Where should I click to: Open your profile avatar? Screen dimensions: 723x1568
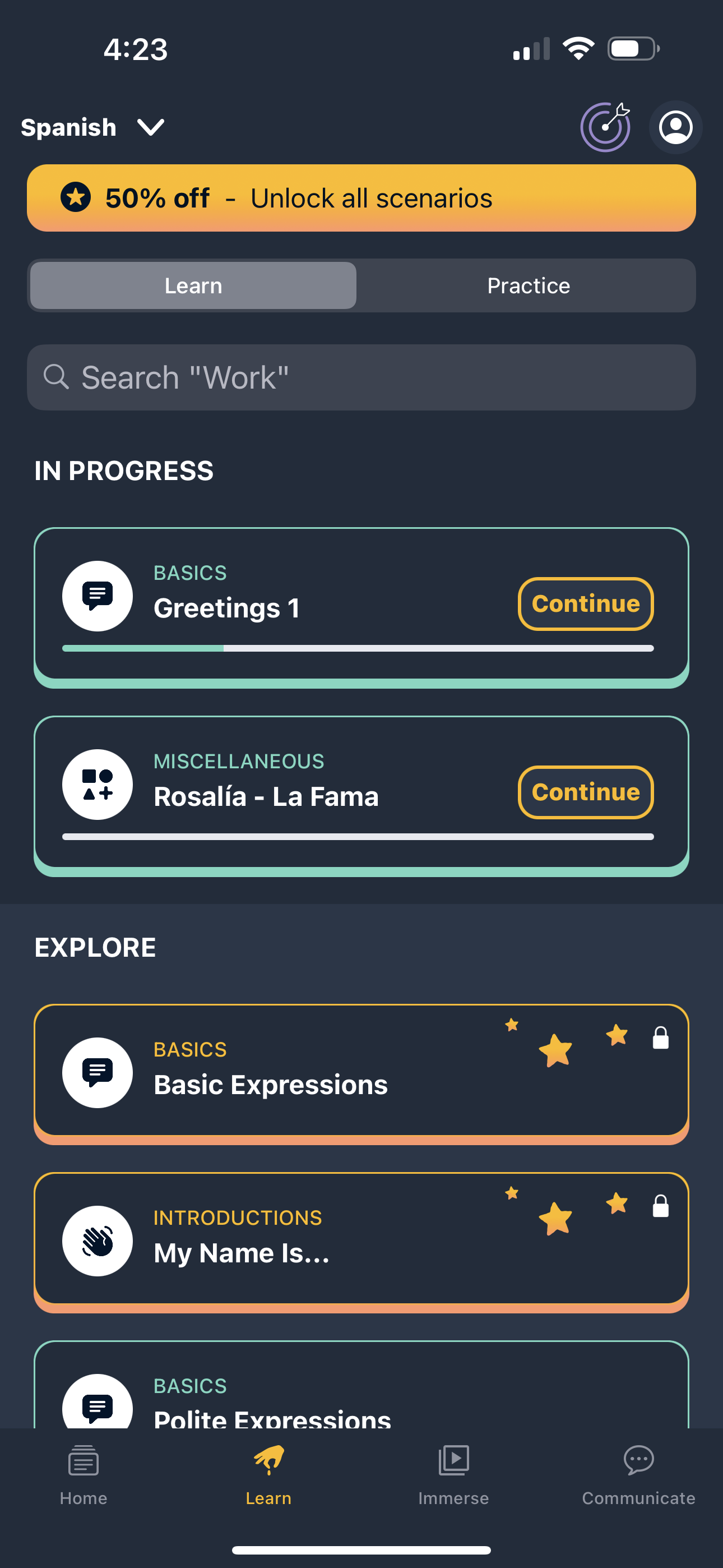[675, 127]
